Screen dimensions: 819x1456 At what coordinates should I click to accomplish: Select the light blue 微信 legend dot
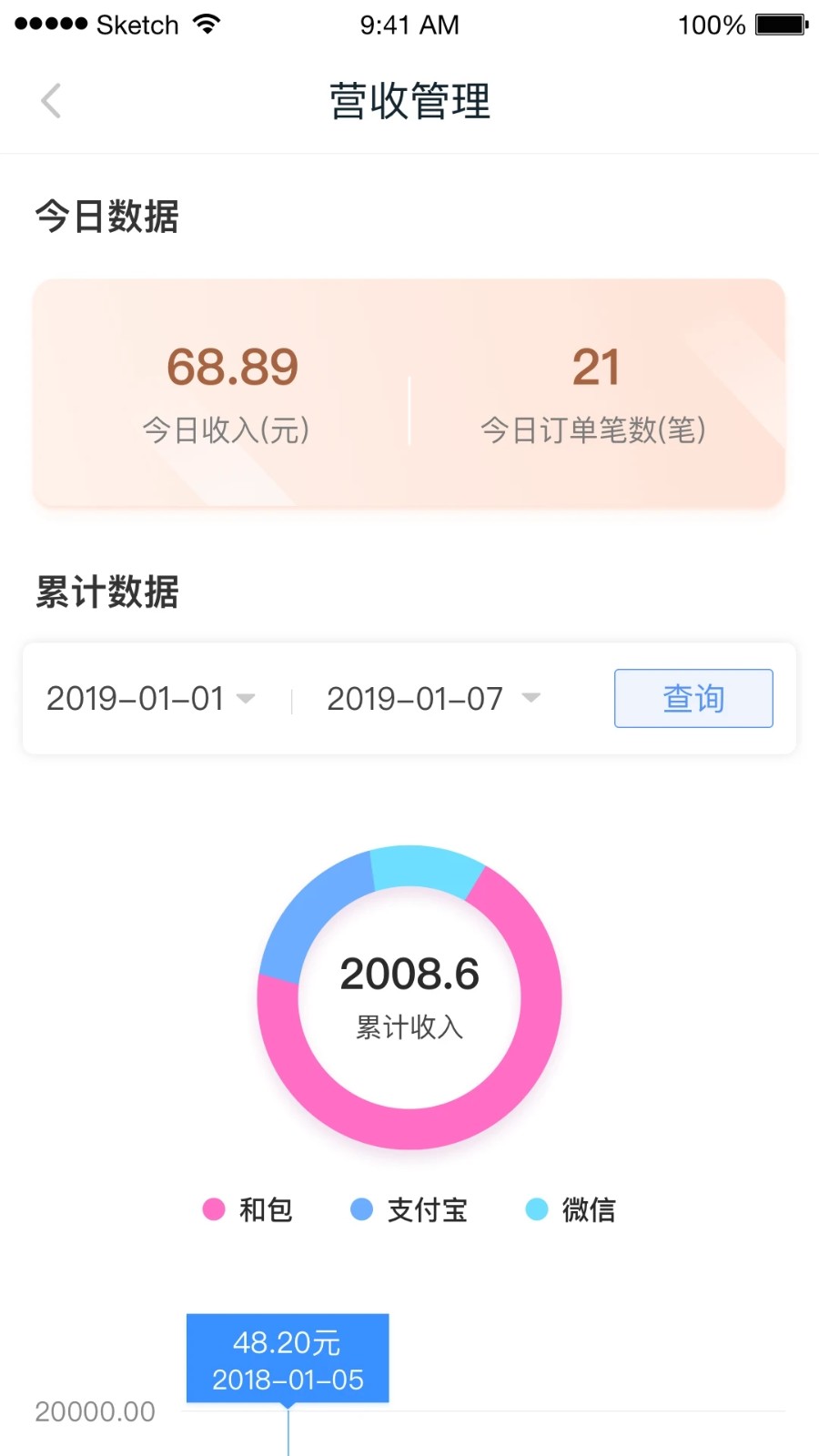tap(538, 1209)
